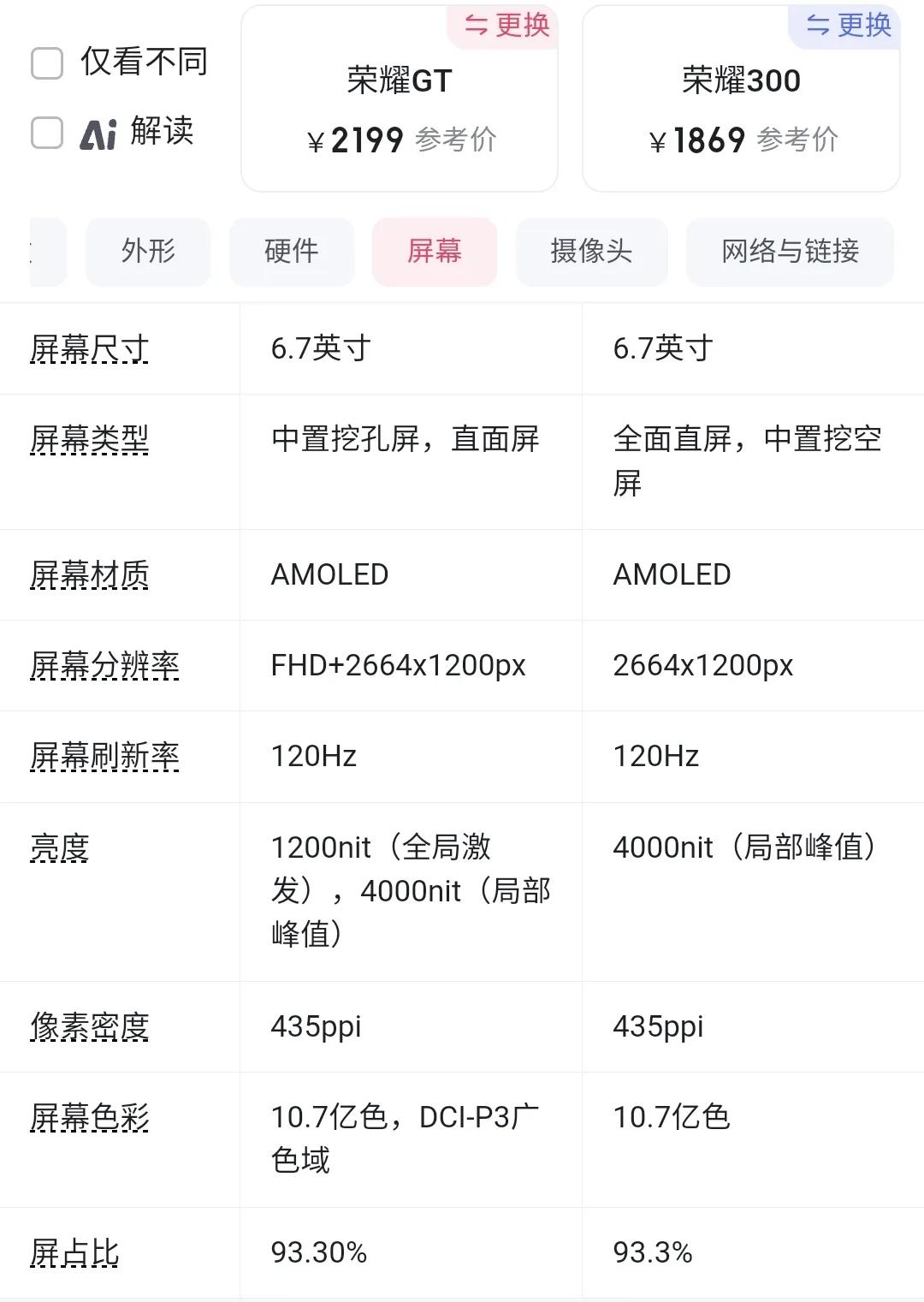Tap the underlined 屏占比 term
The height and width of the screenshot is (1302, 924).
point(74,1252)
